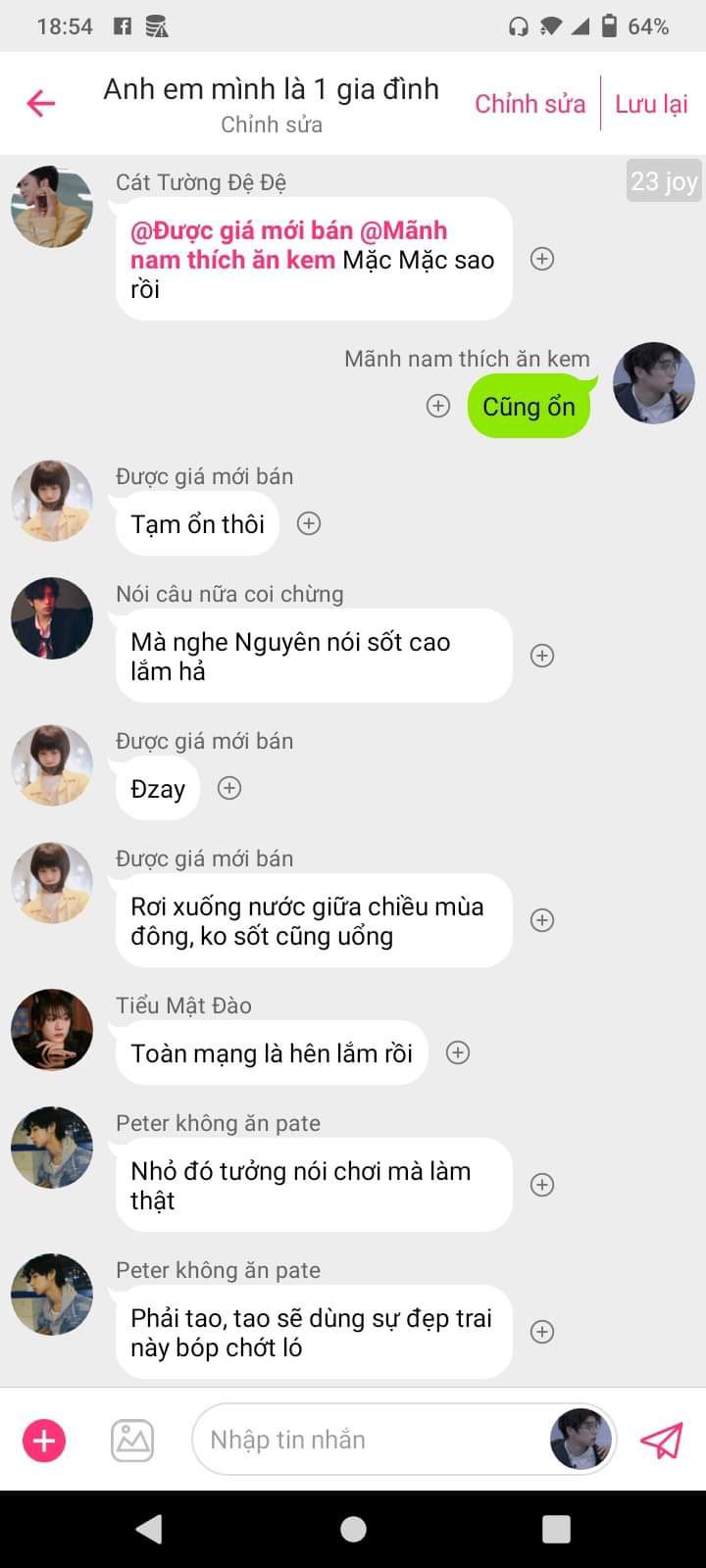Screen dimensions: 706x1568
Task: Open the image picker icon
Action: 132,1441
